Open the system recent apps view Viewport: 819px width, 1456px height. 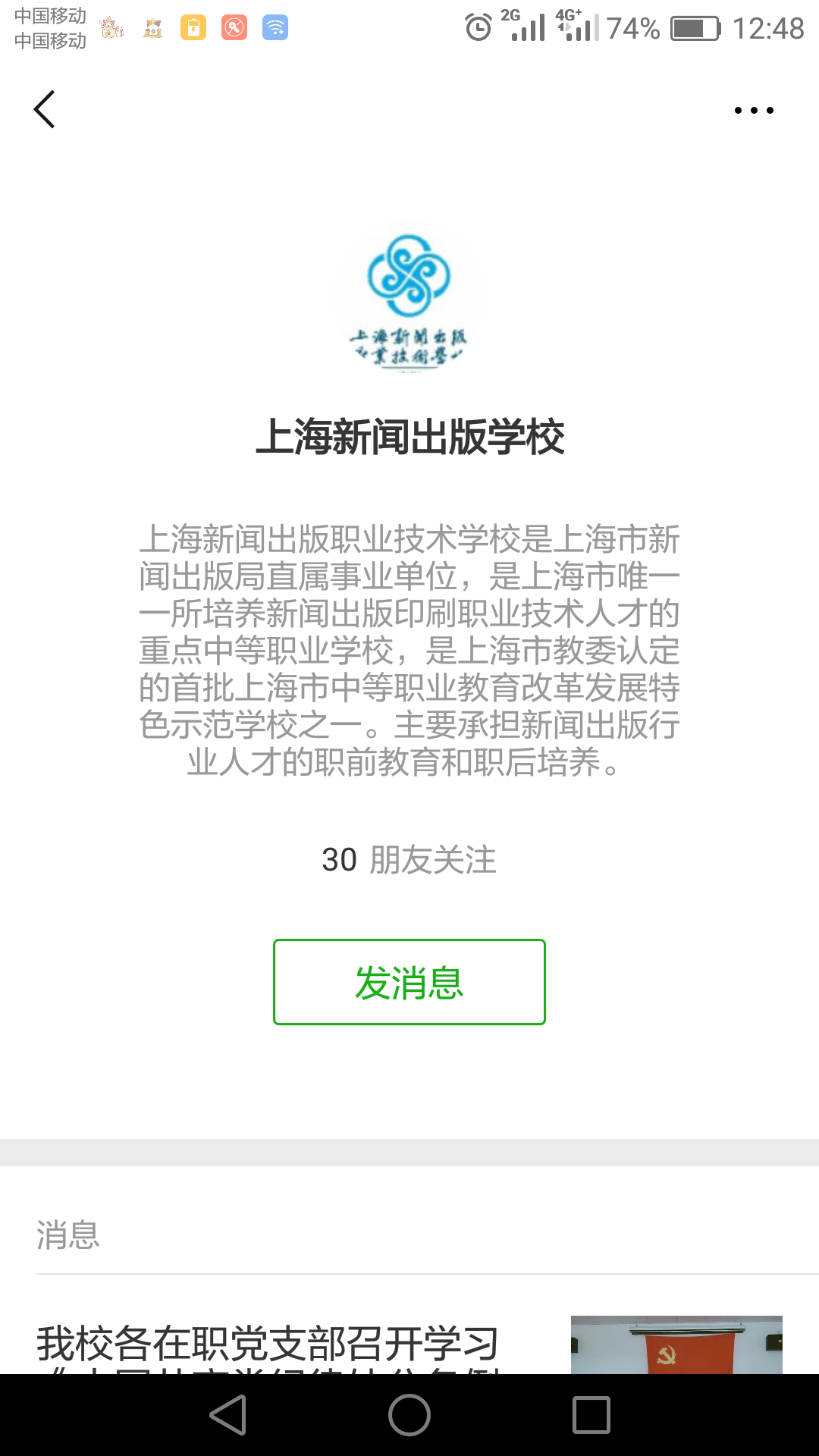pyautogui.click(x=591, y=1415)
